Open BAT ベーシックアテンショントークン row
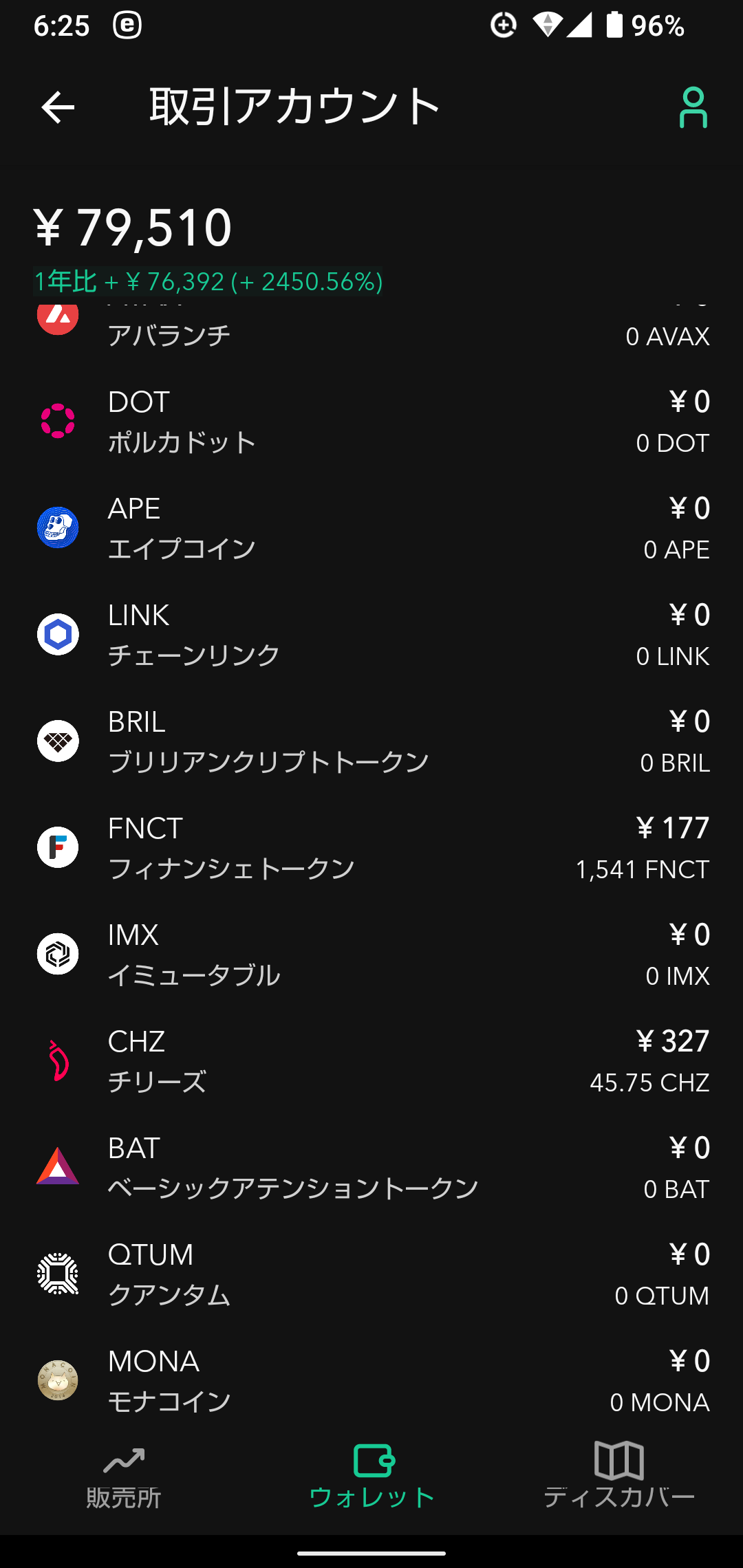Viewport: 743px width, 1568px height. (x=371, y=1168)
